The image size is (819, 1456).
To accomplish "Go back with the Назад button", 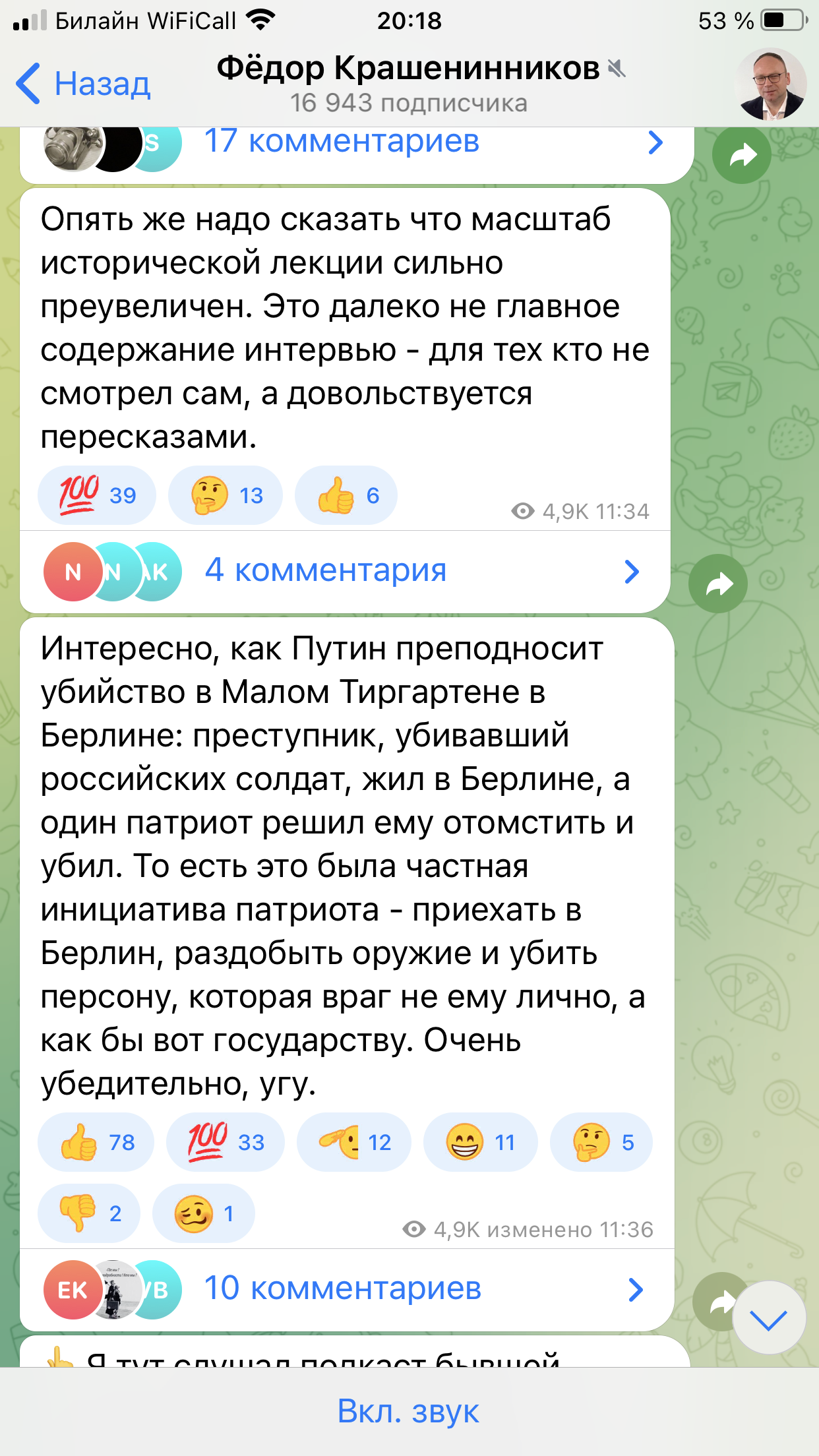I will tap(84, 84).
